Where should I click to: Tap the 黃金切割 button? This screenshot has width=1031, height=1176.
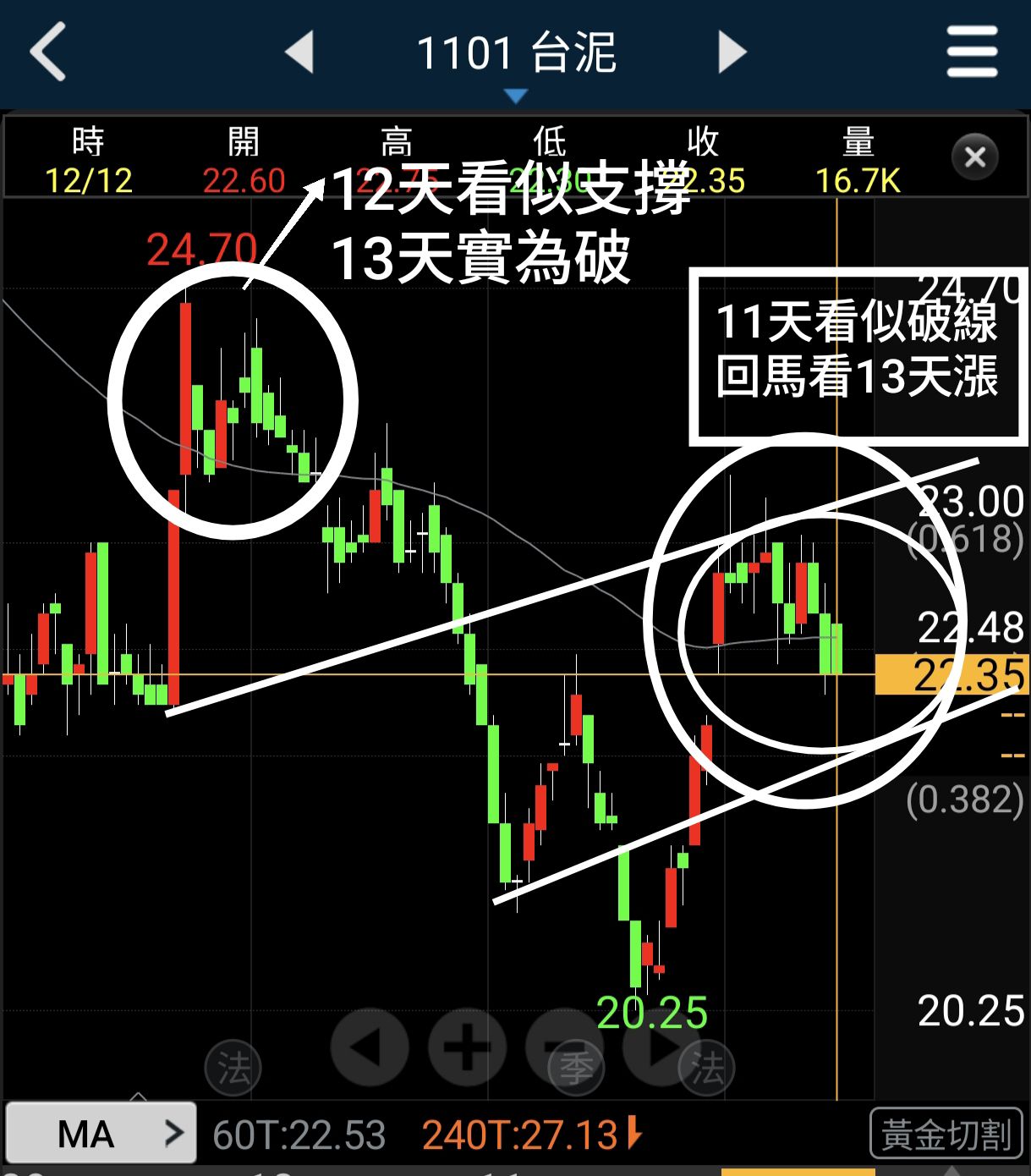(946, 1134)
